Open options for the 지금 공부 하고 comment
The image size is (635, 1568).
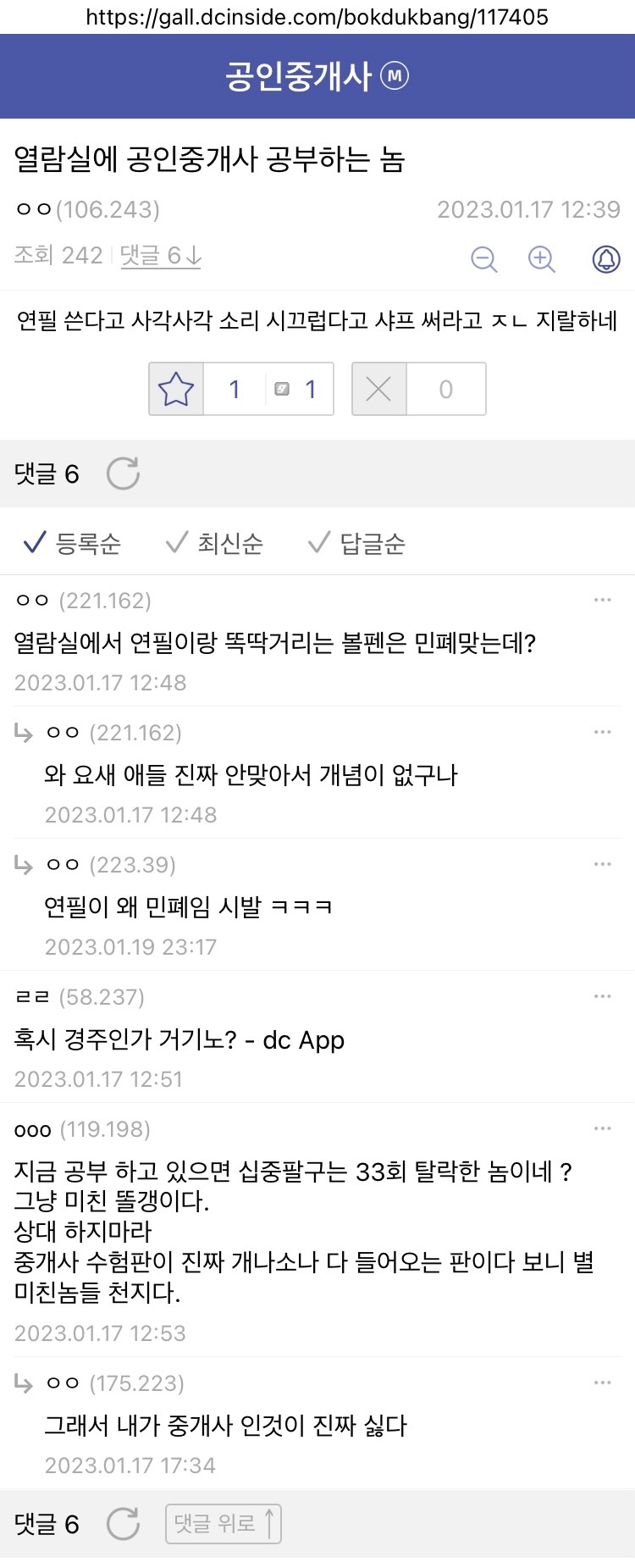coord(602,1128)
